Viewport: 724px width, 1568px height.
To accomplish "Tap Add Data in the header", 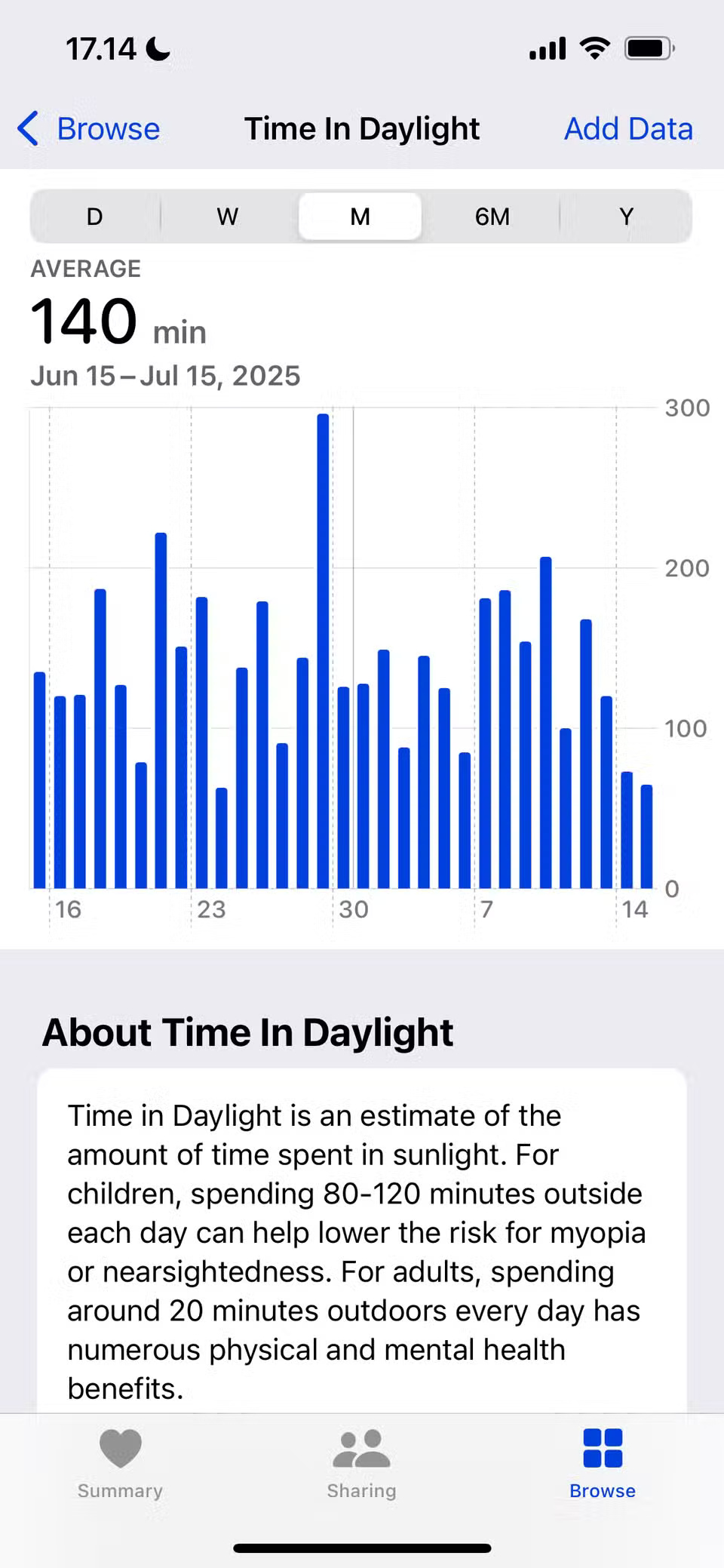I will point(627,129).
